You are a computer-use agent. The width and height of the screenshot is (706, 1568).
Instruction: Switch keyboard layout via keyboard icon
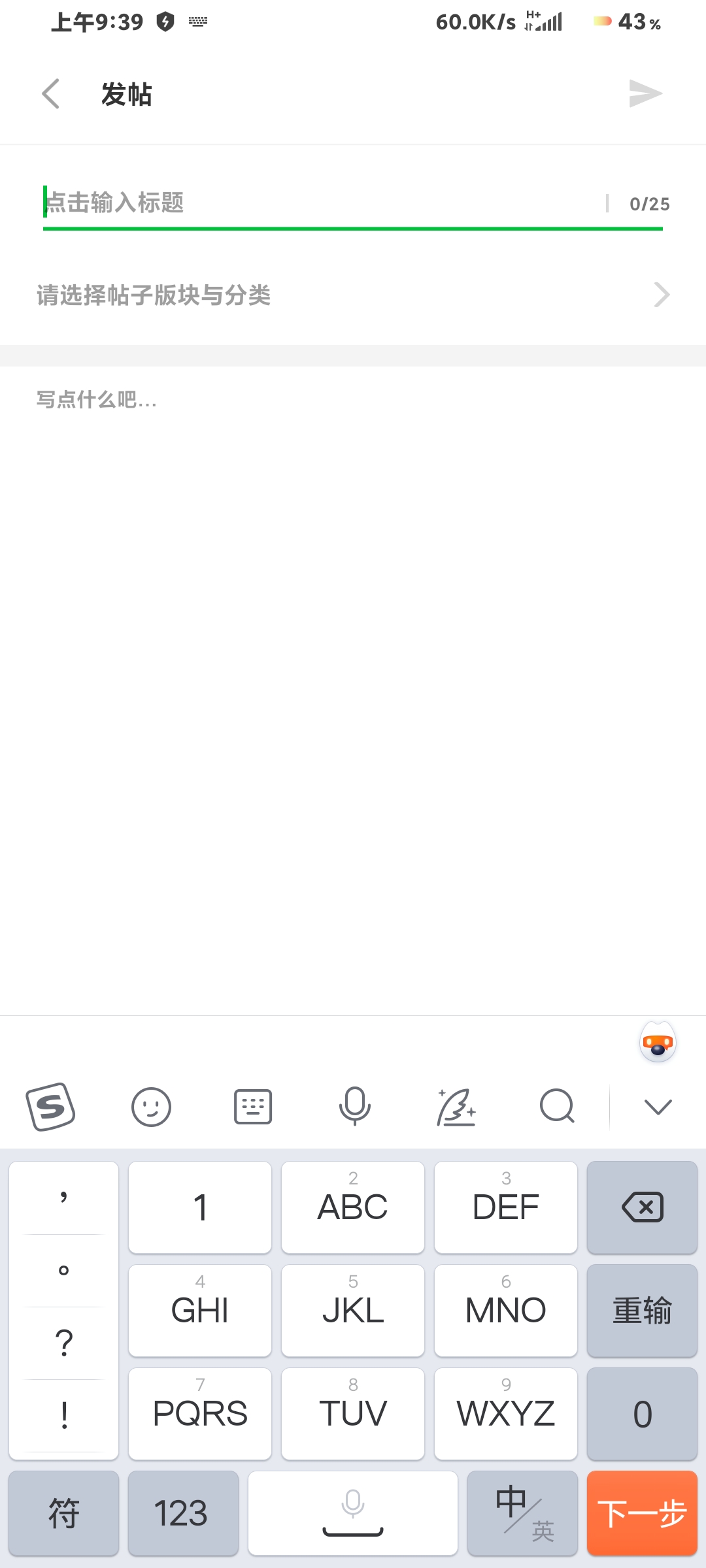[x=253, y=1106]
